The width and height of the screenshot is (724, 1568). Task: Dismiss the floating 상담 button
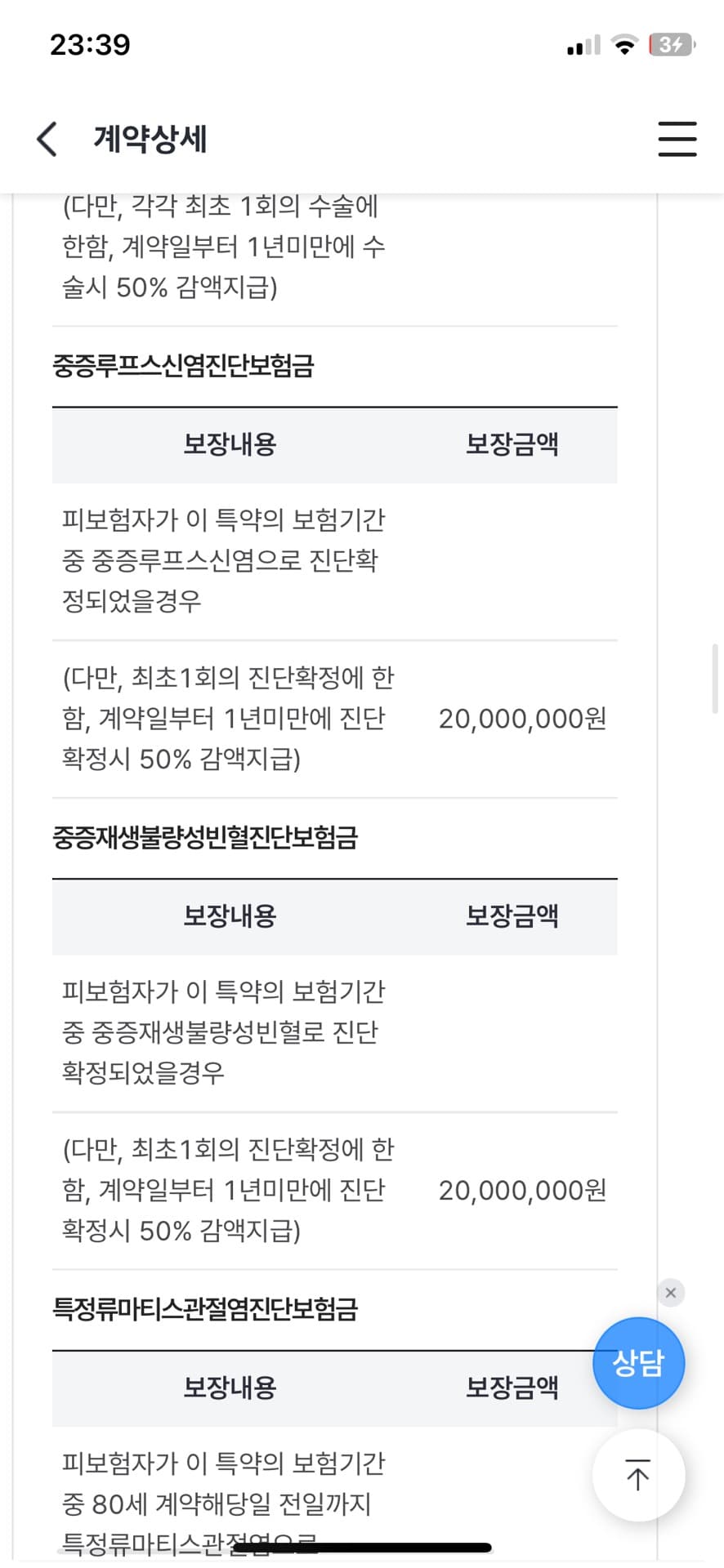pos(671,1293)
